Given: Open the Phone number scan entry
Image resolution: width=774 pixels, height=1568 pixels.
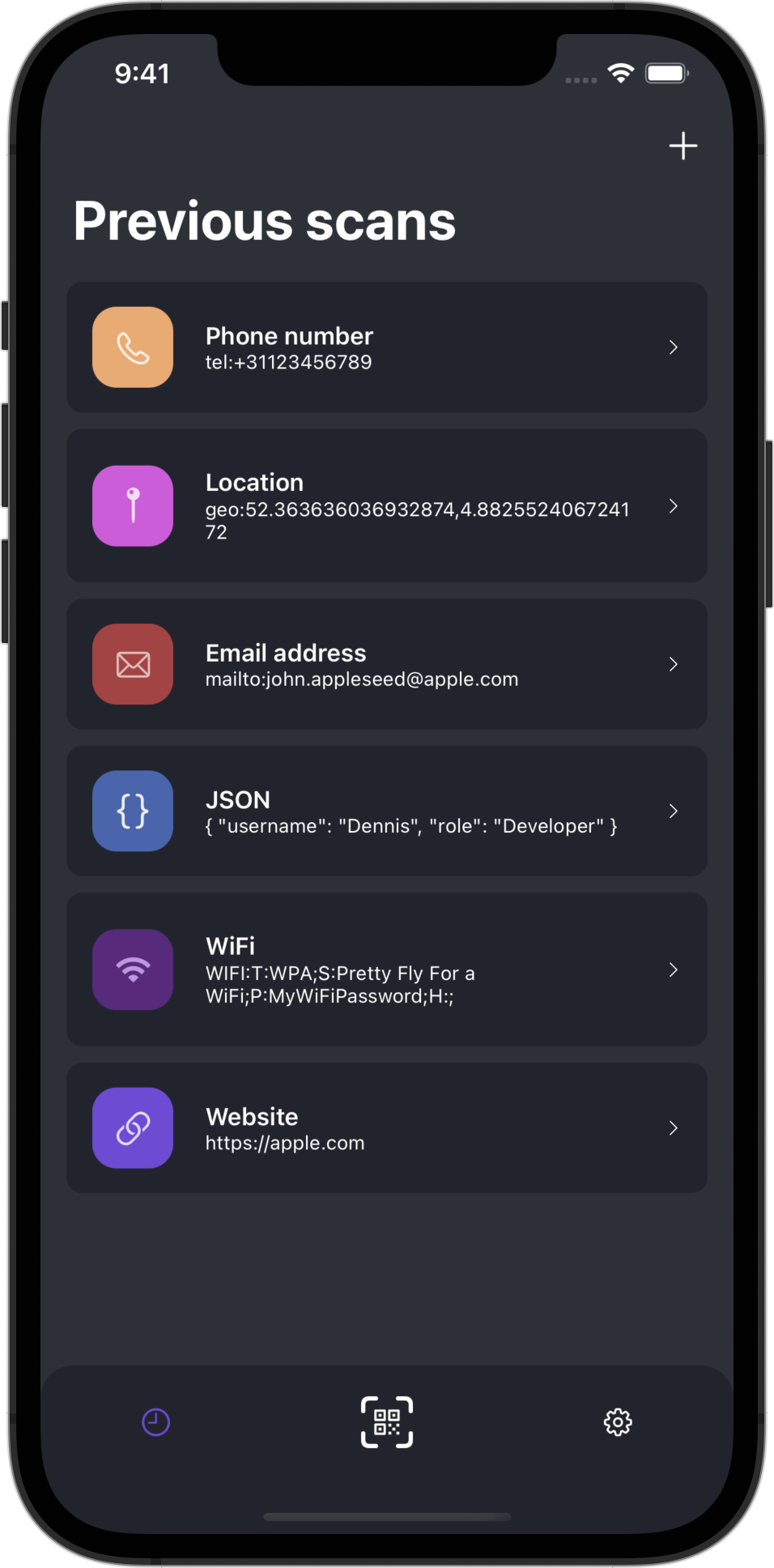Looking at the screenshot, I should pos(386,347).
